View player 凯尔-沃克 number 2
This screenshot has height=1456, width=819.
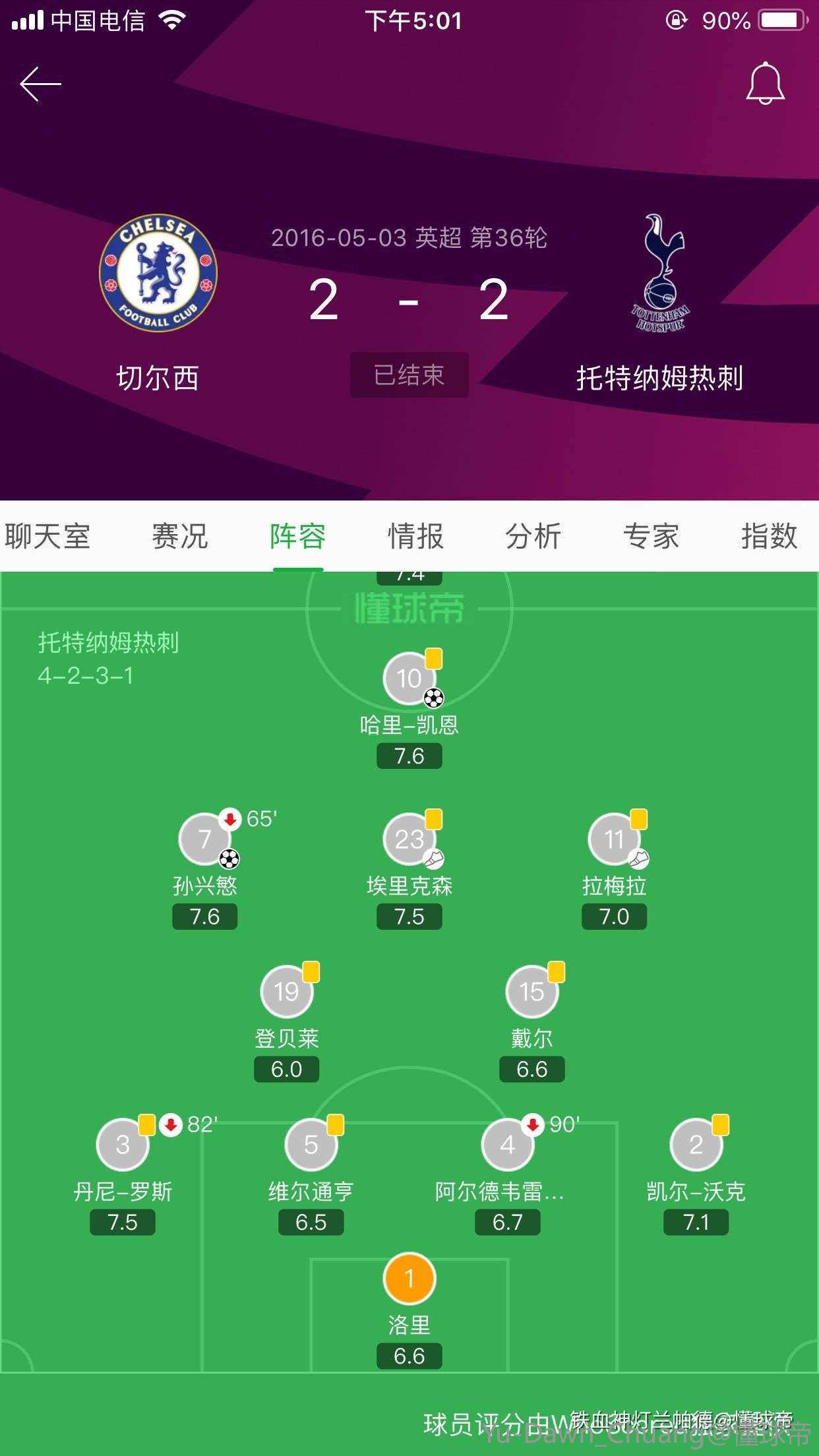[696, 1145]
